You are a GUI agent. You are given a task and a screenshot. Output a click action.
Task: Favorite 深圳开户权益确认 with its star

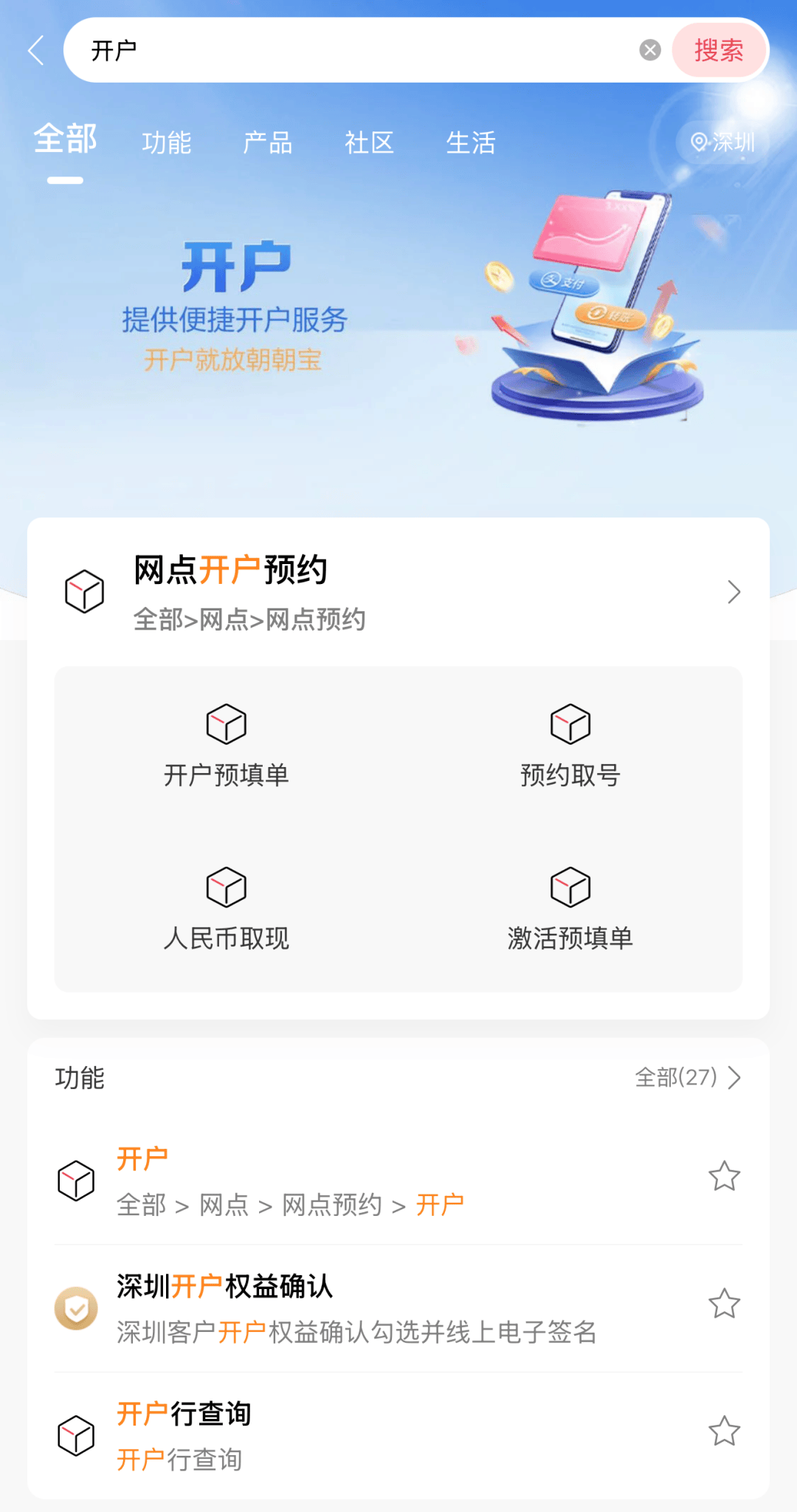724,1304
